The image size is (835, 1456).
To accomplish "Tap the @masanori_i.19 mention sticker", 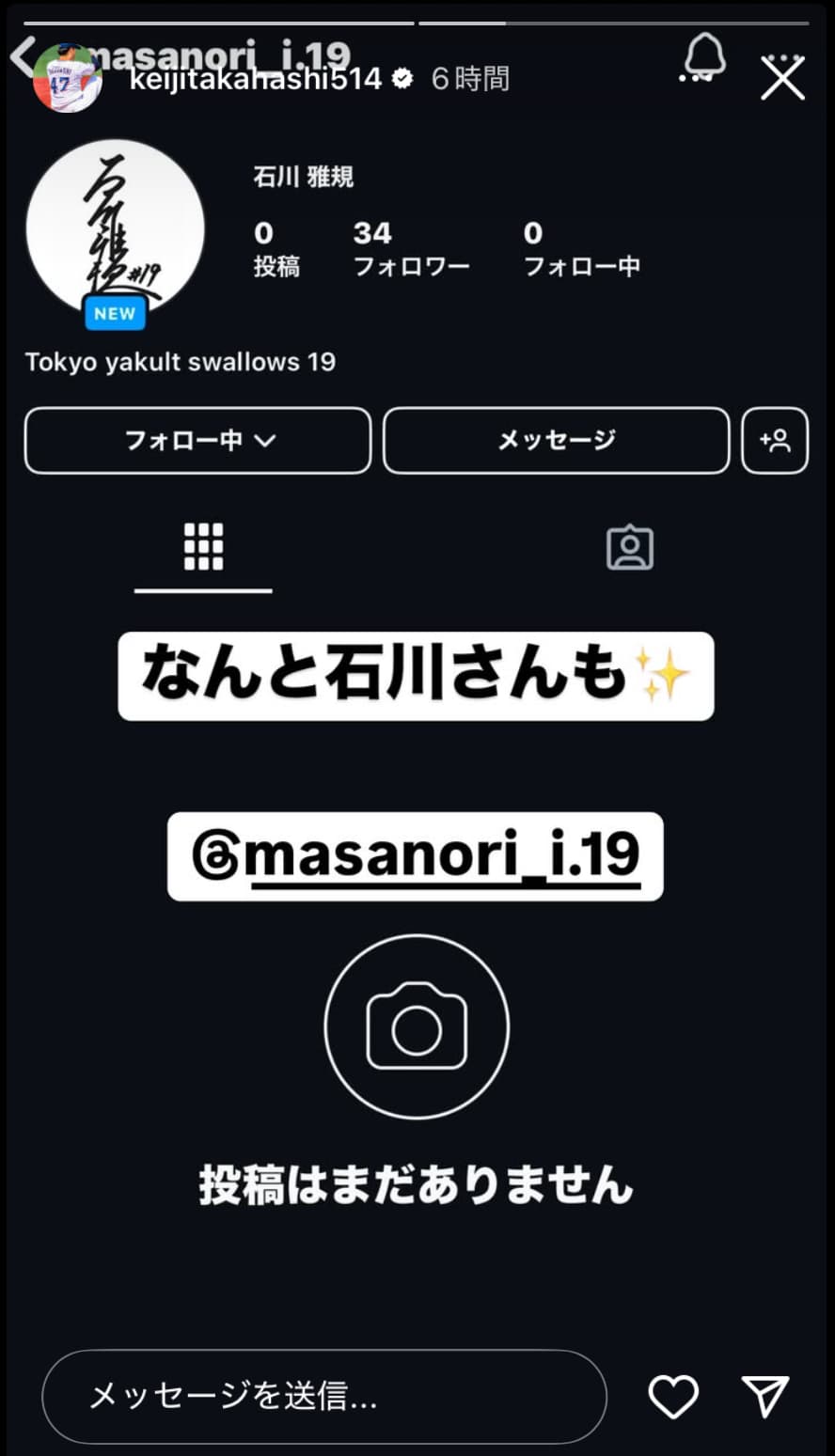I will (416, 856).
